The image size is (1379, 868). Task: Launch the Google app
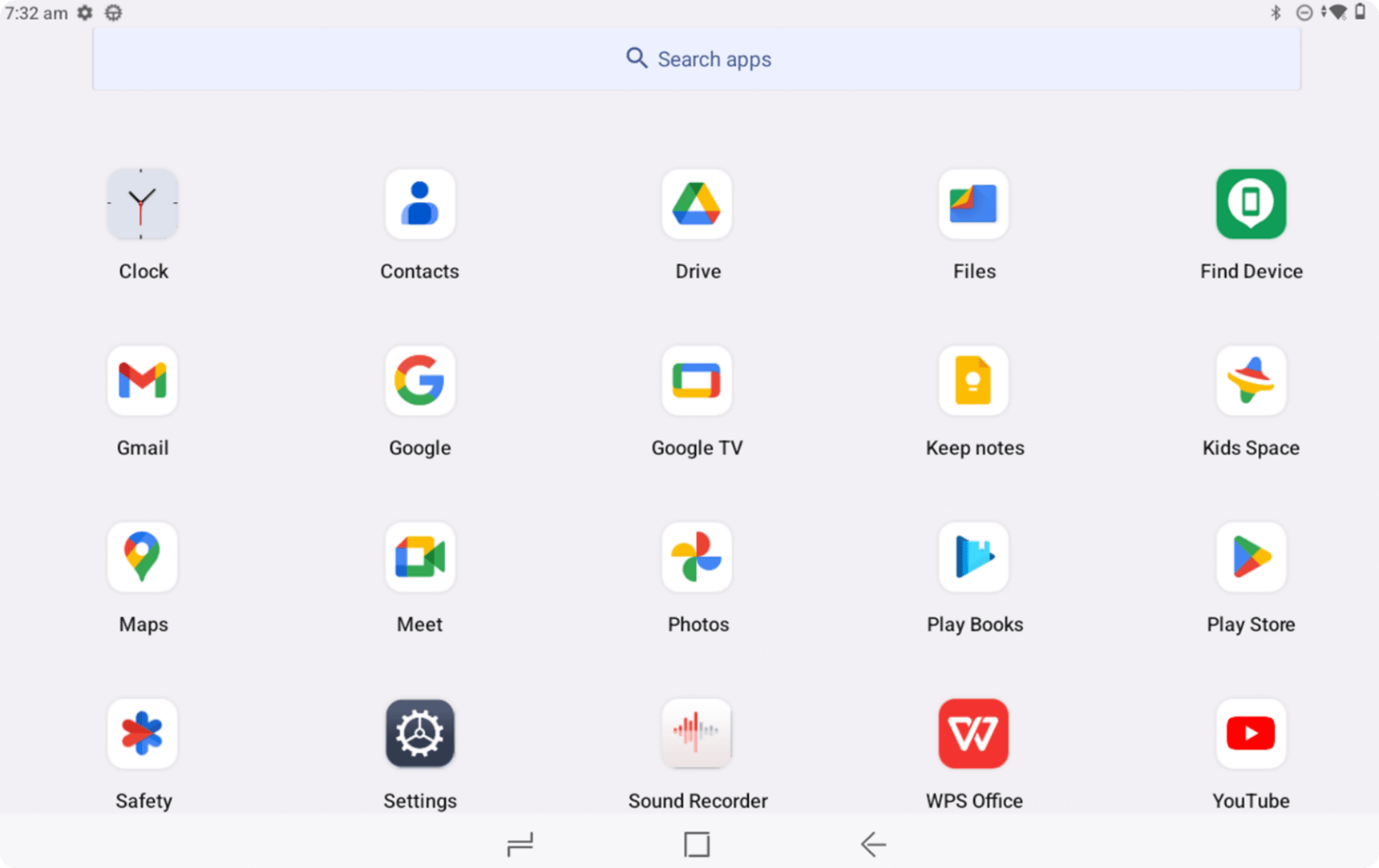click(x=419, y=381)
